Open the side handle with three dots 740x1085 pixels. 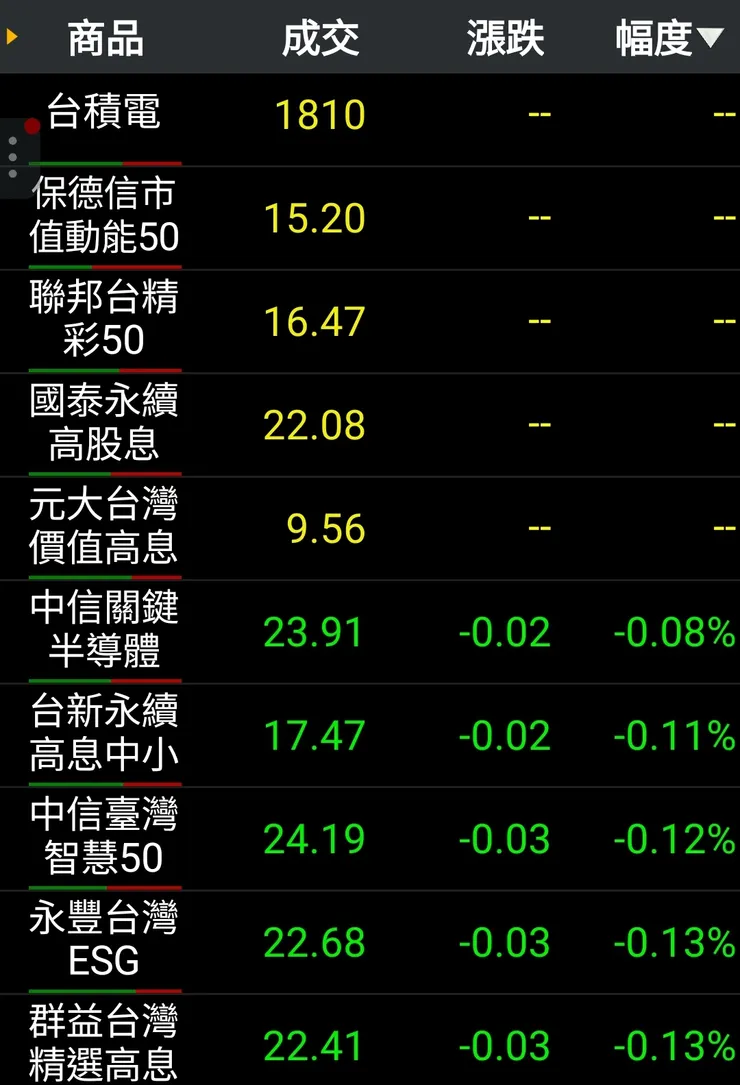(13, 157)
